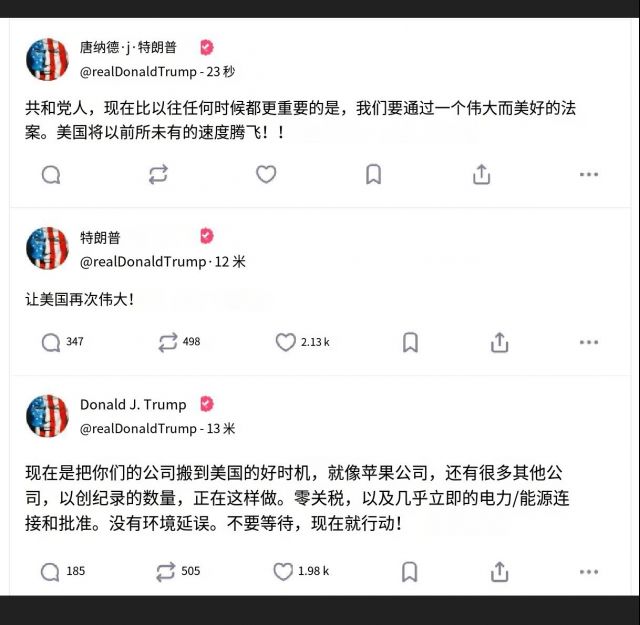Viewport: 640px width, 625px height.
Task: Share the 让美国再次伟大 post
Action: (499, 342)
